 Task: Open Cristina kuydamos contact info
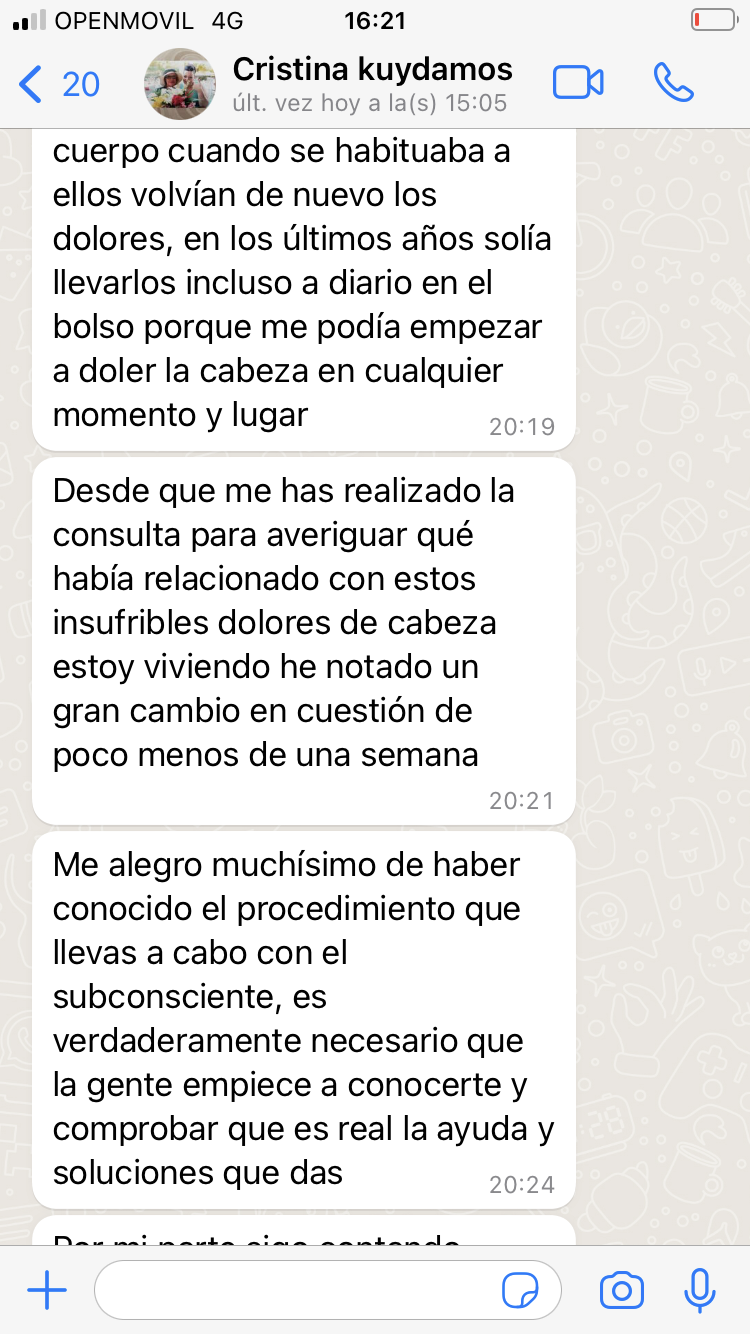pos(372,84)
